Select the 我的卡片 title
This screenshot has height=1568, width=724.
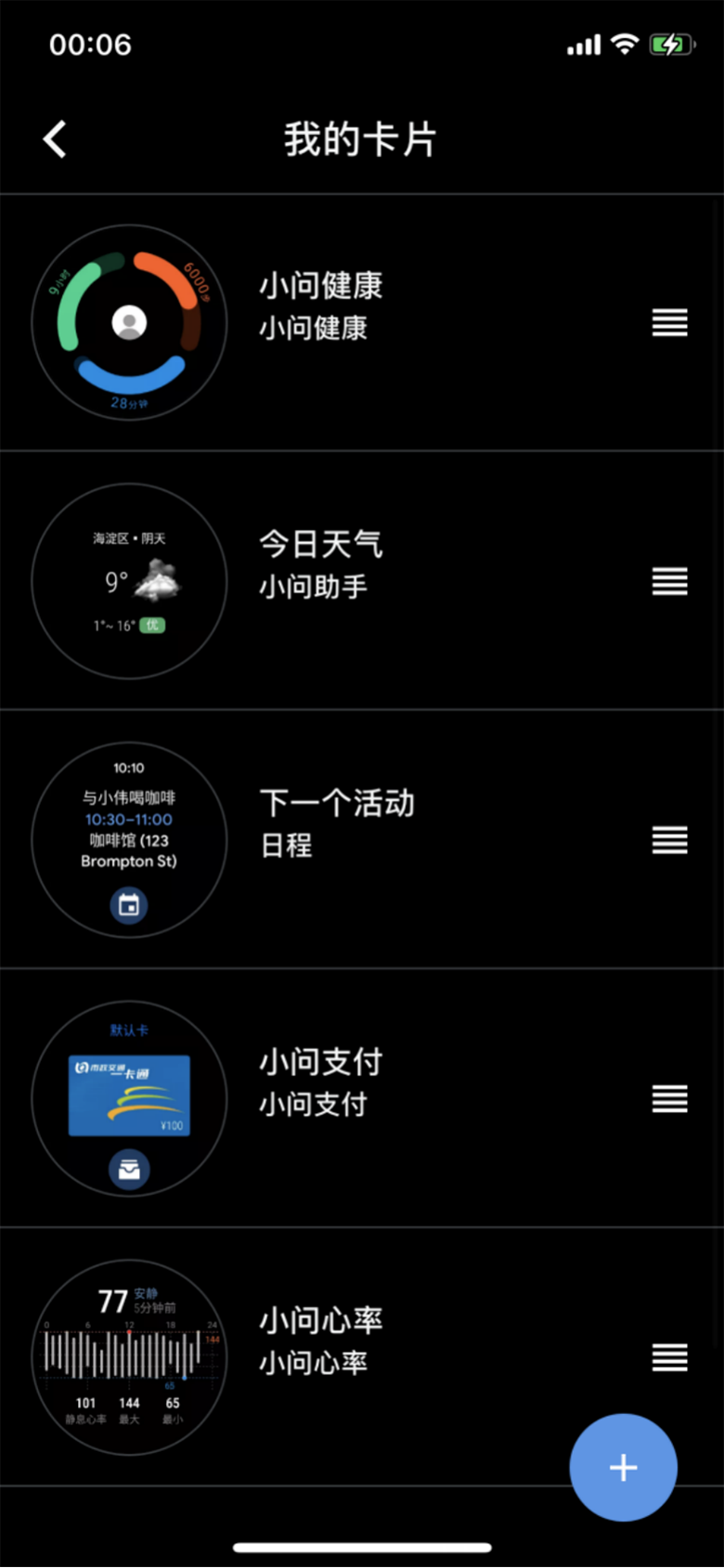pos(361,137)
